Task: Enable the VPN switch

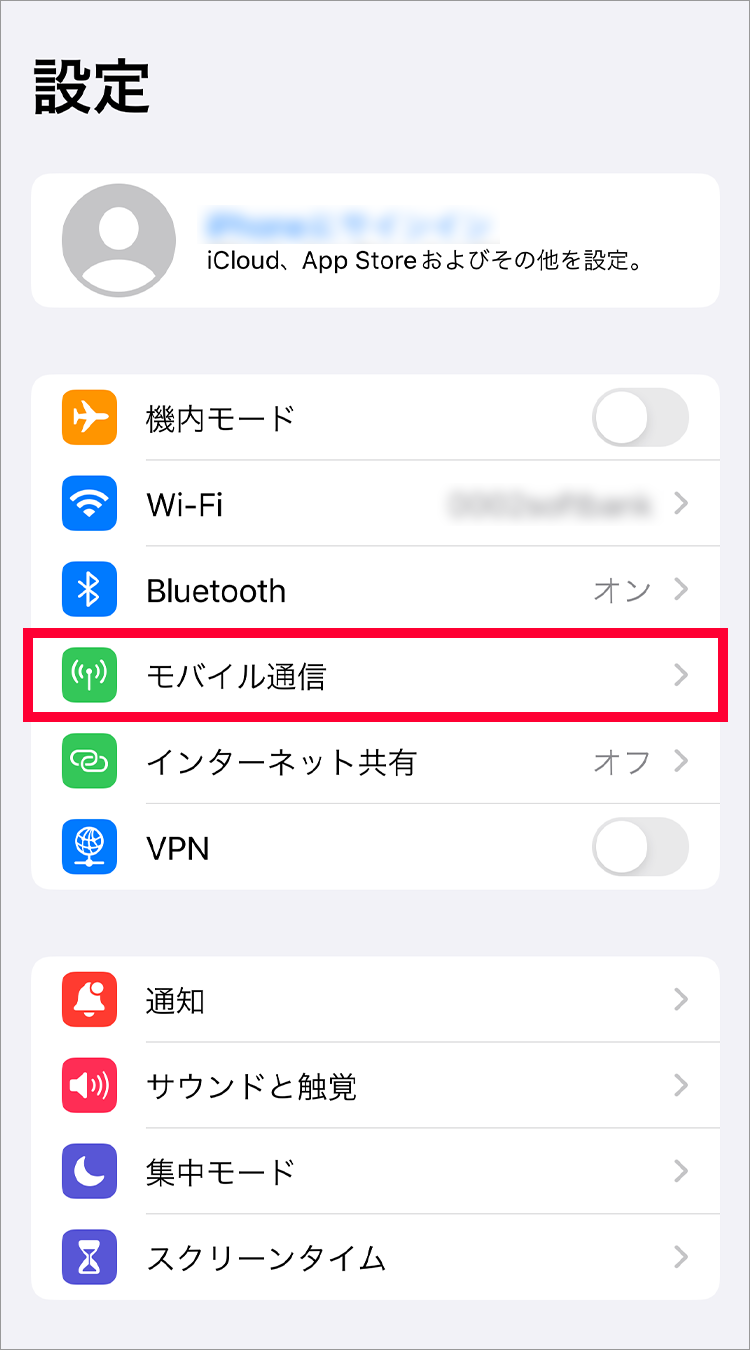Action: click(x=640, y=848)
